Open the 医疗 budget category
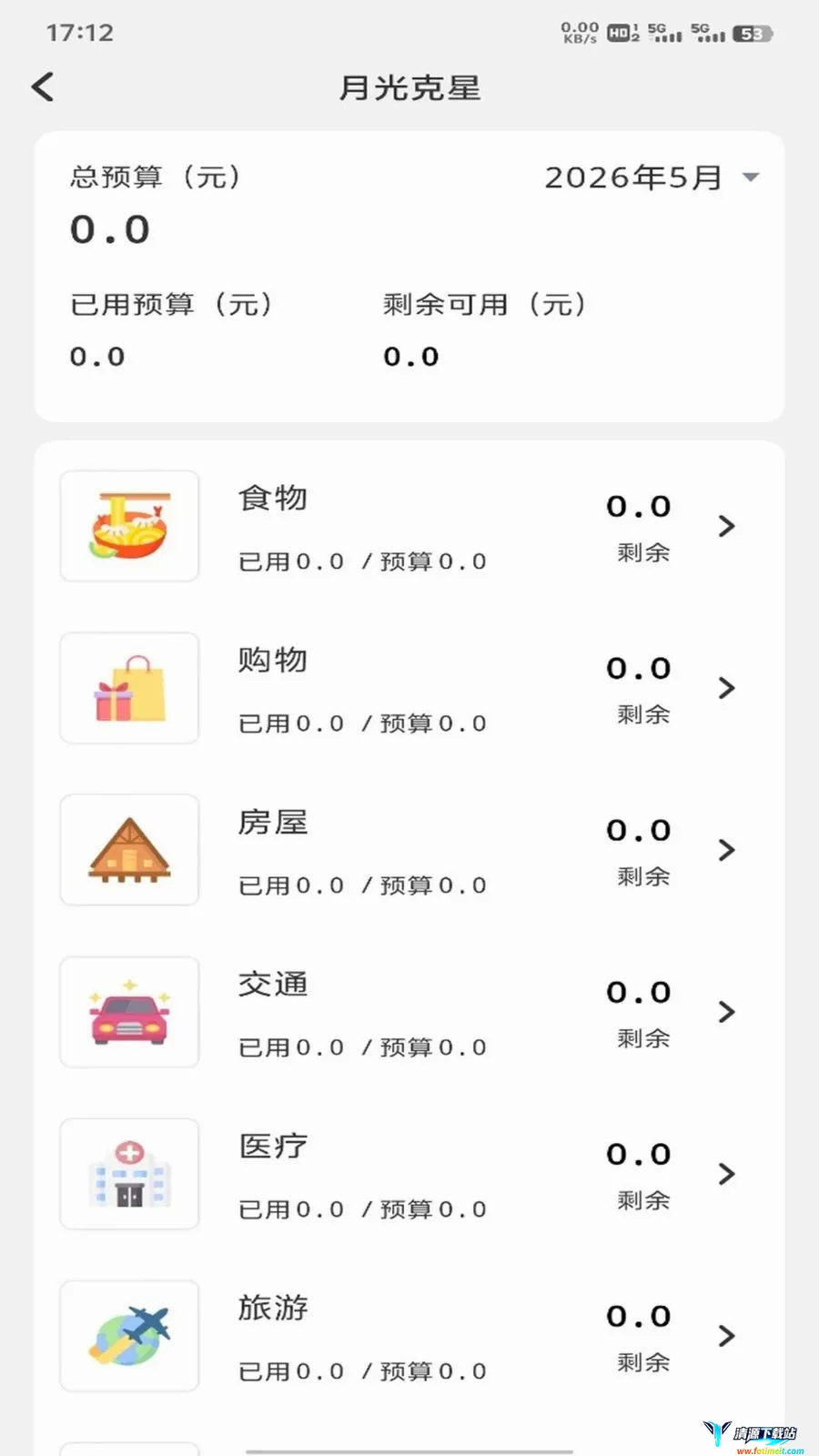The height and width of the screenshot is (1456, 819). click(x=409, y=1174)
